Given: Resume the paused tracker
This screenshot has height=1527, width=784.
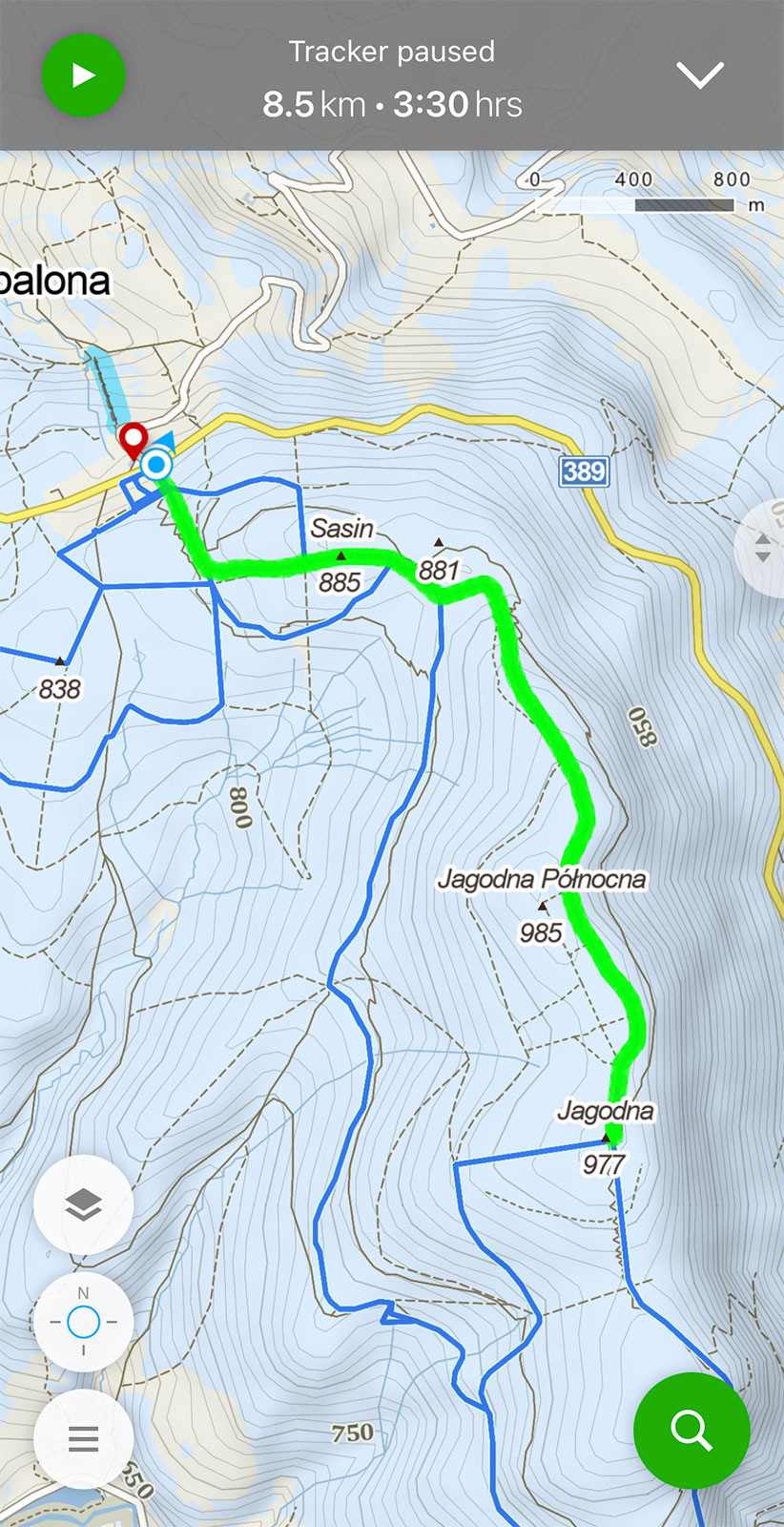Looking at the screenshot, I should 83,75.
